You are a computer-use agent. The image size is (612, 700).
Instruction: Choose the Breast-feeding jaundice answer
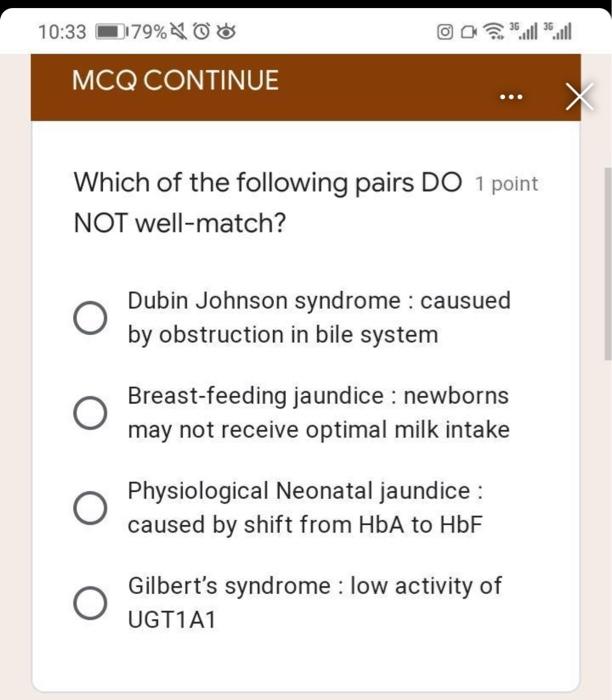coord(91,413)
